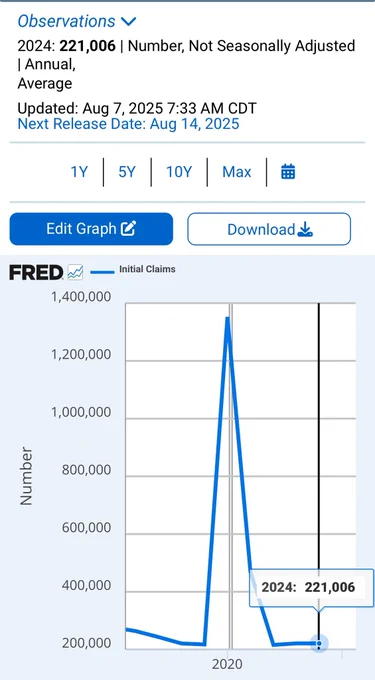Download the chart data

[x=269, y=229]
